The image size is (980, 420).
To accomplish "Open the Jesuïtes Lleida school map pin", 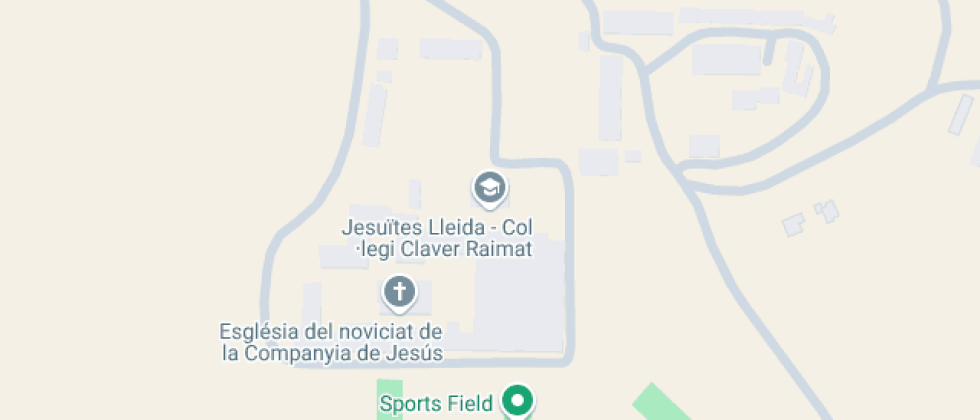I will coord(489,188).
